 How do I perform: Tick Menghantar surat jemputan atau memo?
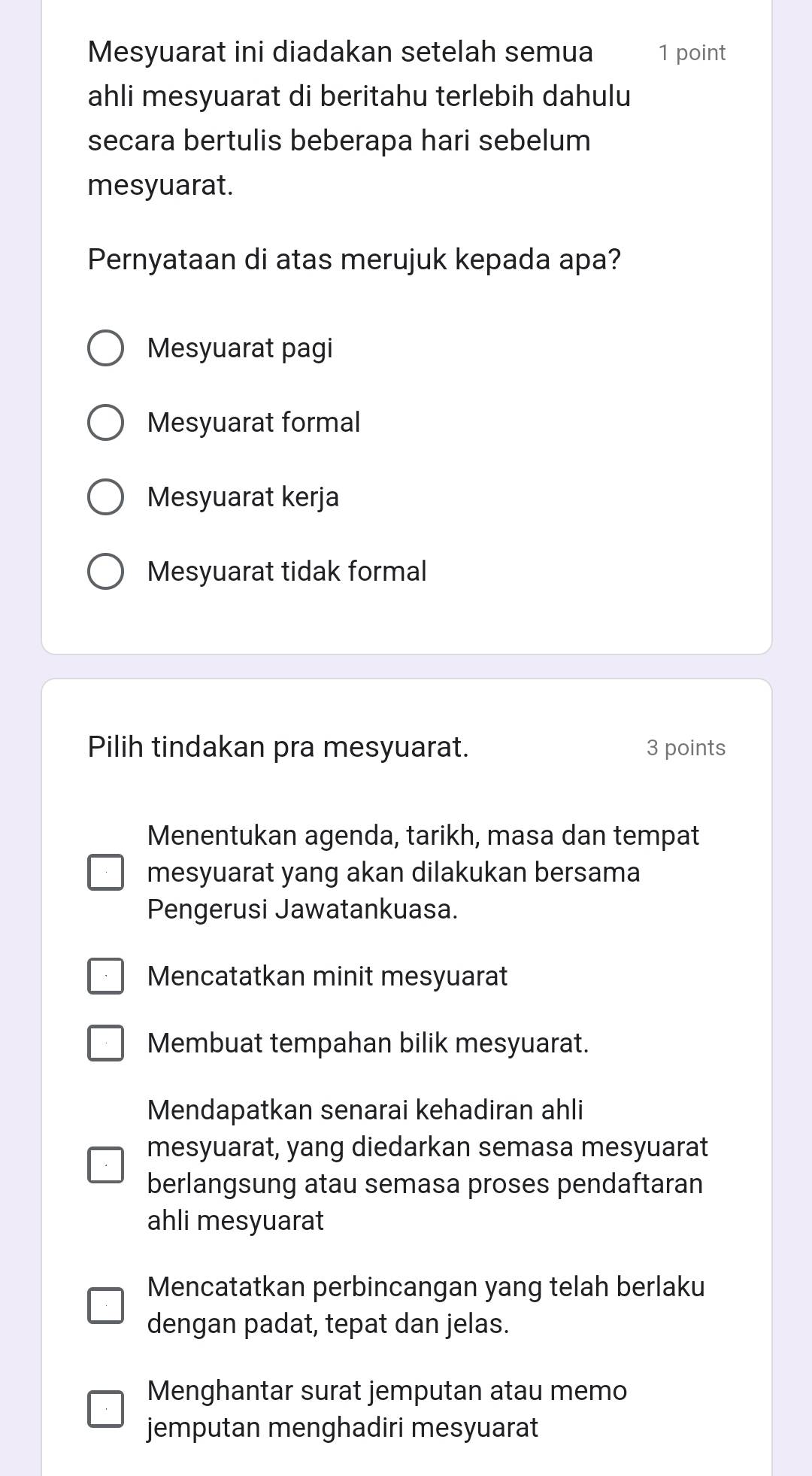point(106,1409)
